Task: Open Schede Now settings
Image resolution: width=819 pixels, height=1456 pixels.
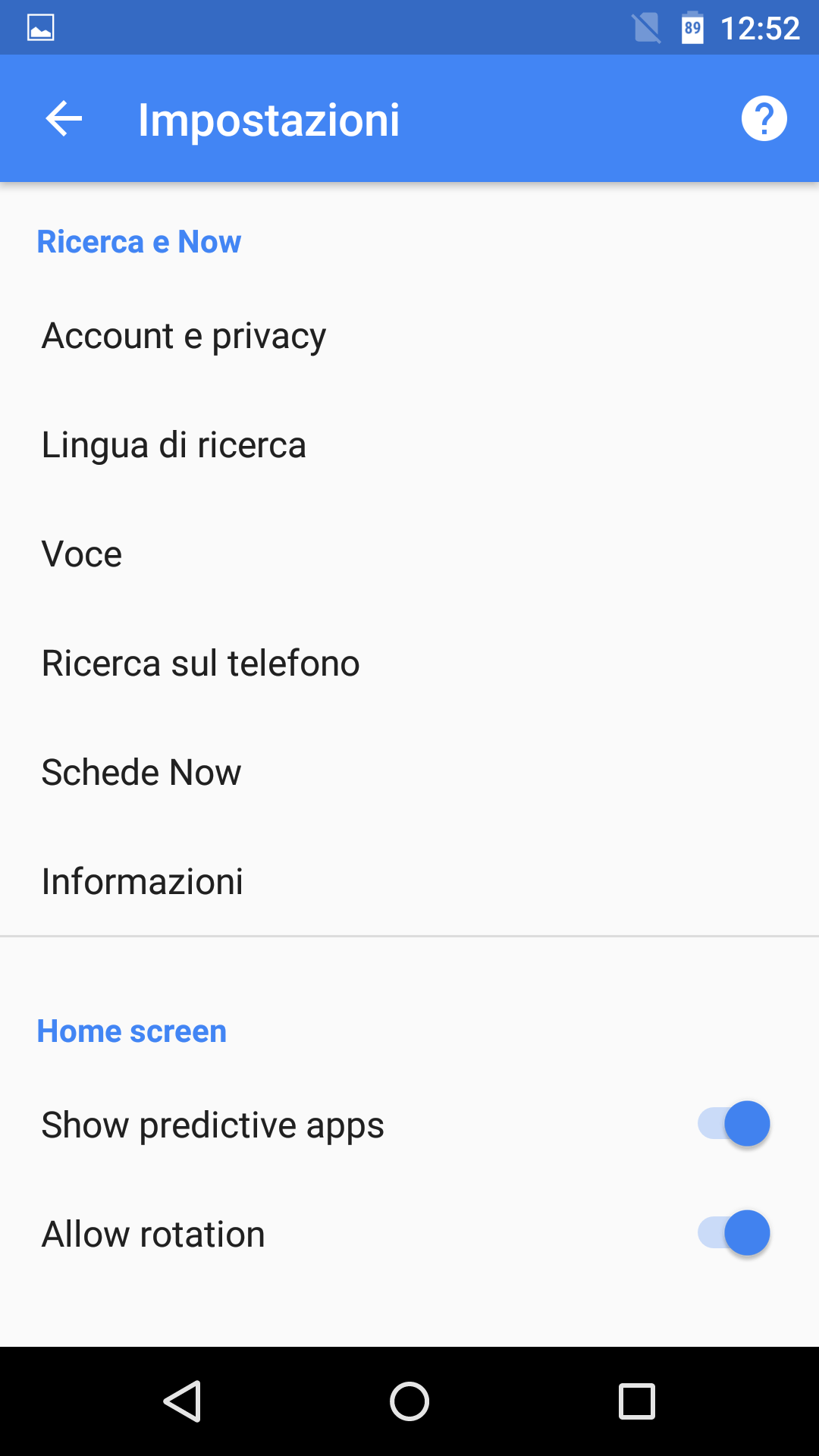Action: (x=409, y=773)
